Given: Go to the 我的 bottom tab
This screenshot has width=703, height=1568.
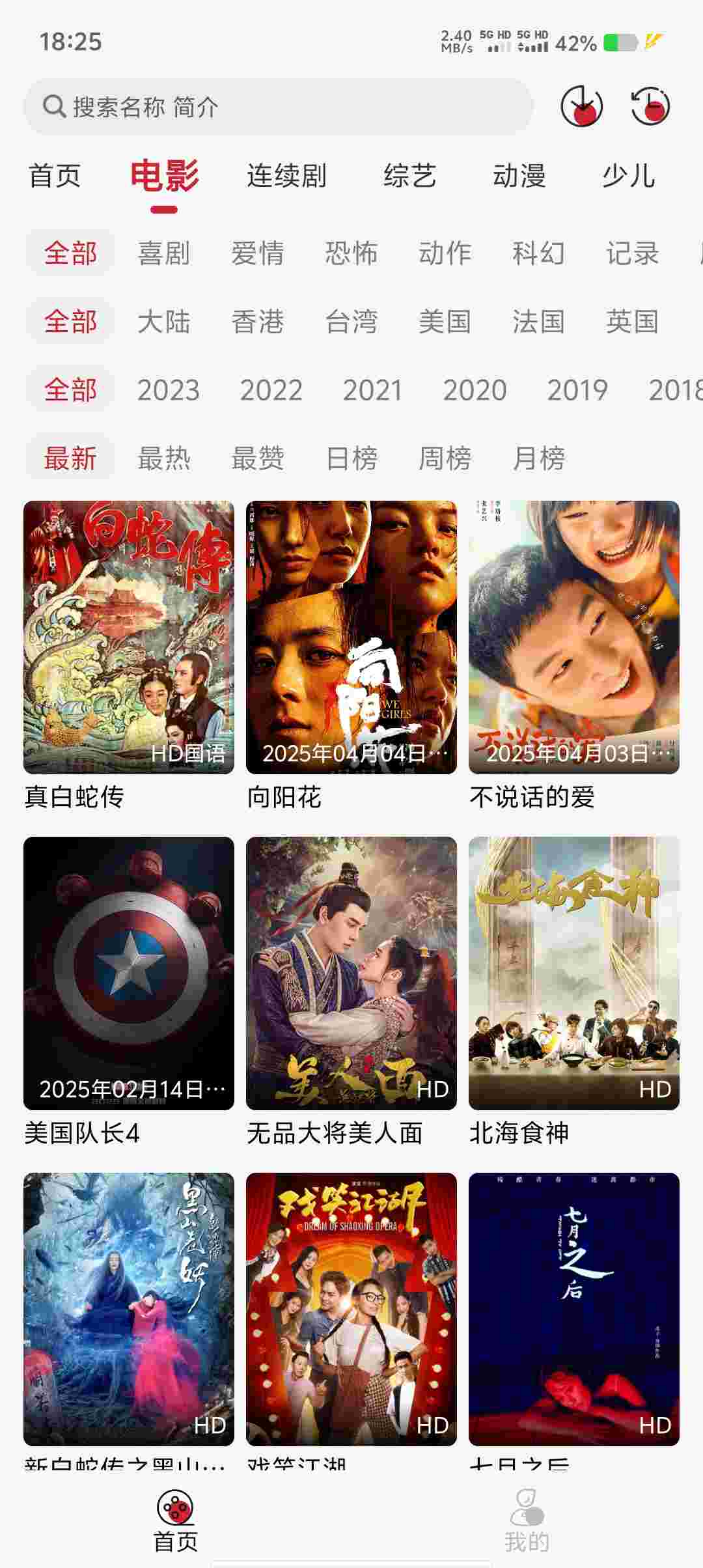Looking at the screenshot, I should [527, 1521].
